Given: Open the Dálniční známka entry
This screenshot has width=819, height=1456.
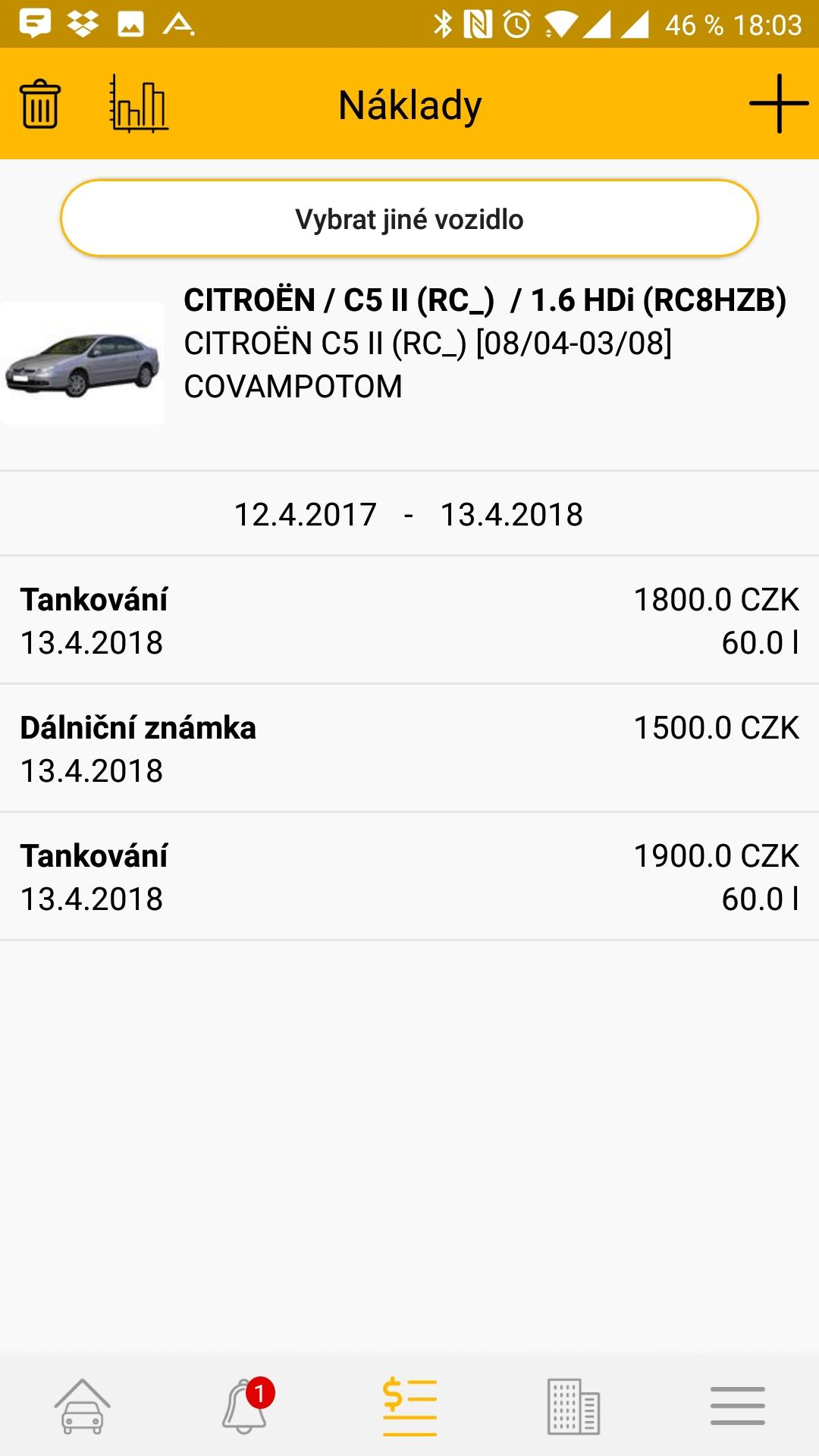Looking at the screenshot, I should tap(409, 748).
